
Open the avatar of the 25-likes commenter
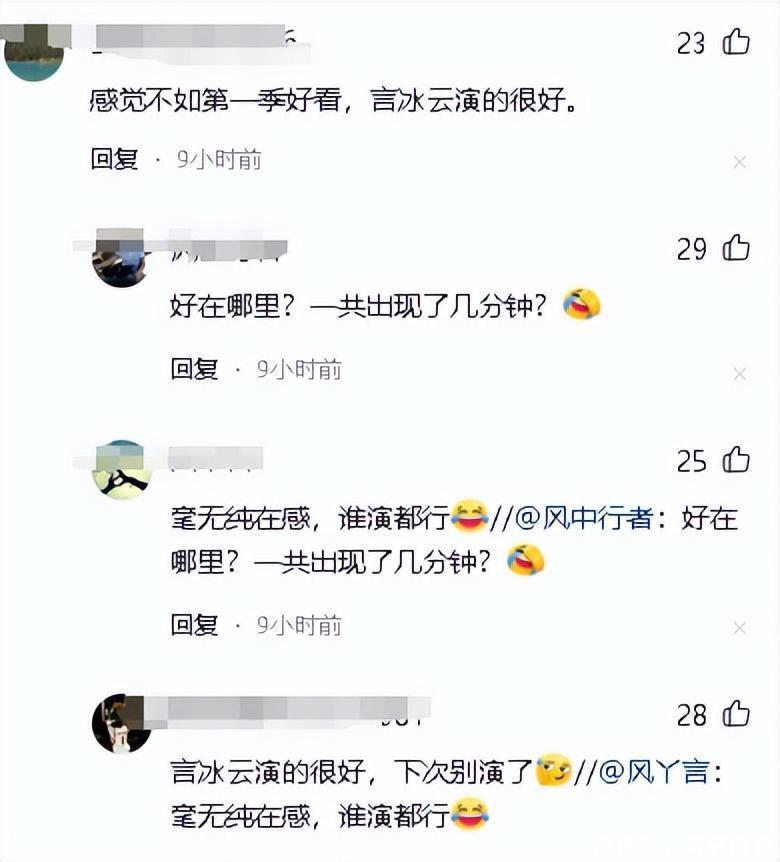coord(121,470)
